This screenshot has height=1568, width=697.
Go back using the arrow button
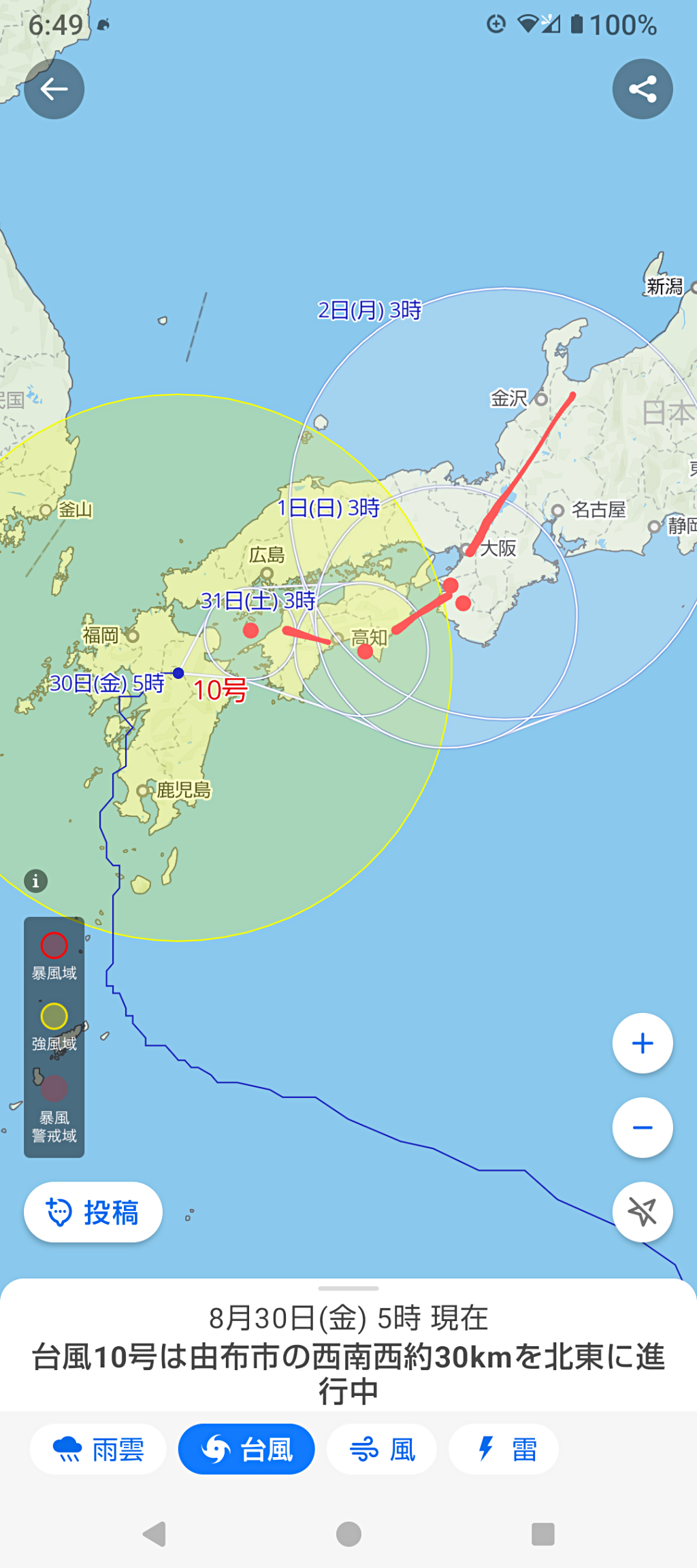point(54,89)
